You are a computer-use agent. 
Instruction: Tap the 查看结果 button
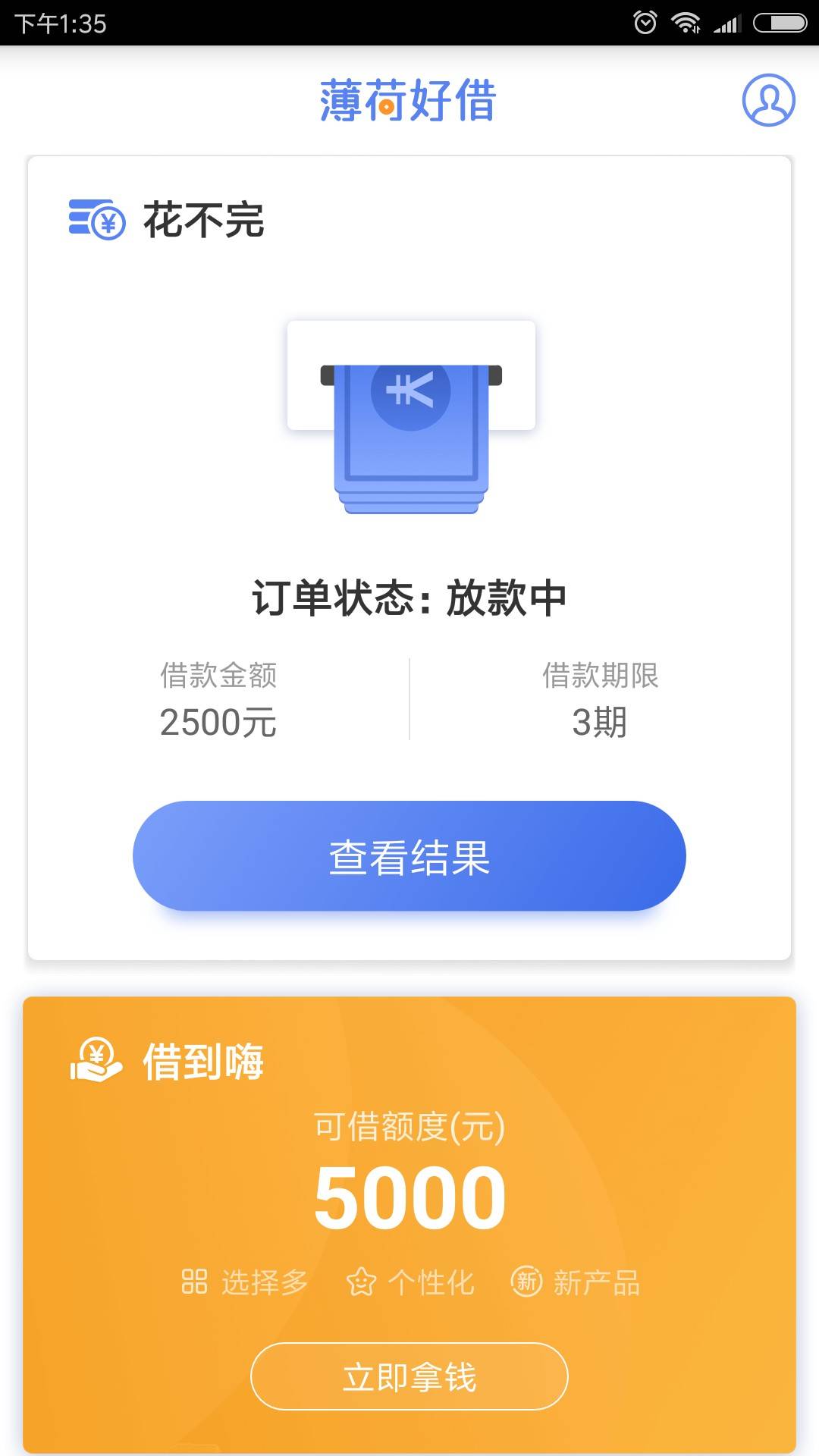(409, 856)
